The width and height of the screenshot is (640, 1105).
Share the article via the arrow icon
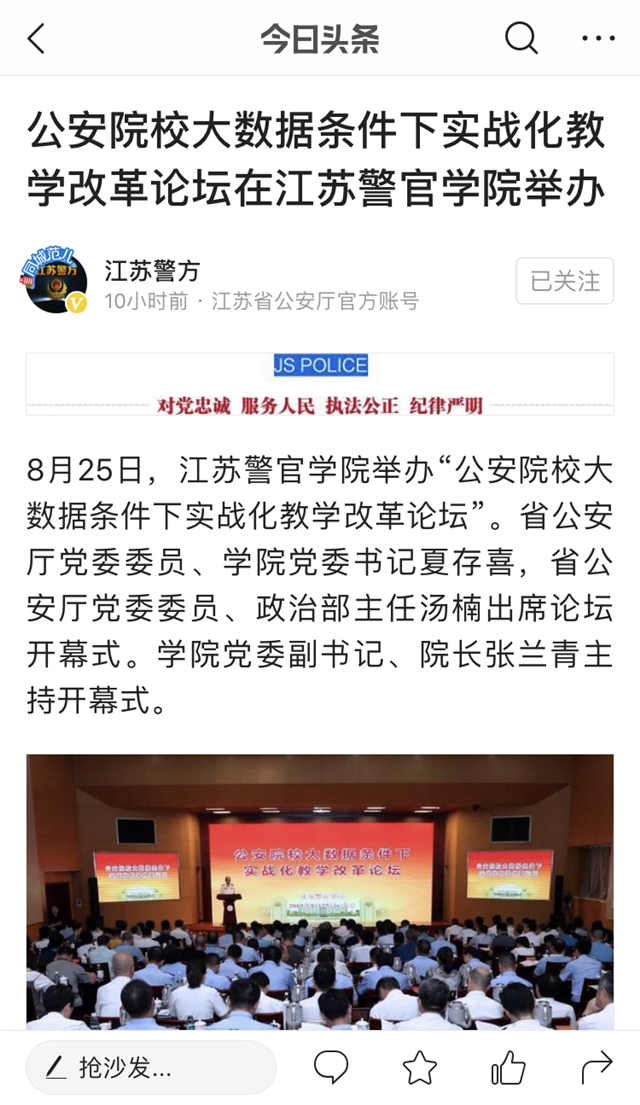click(597, 1067)
